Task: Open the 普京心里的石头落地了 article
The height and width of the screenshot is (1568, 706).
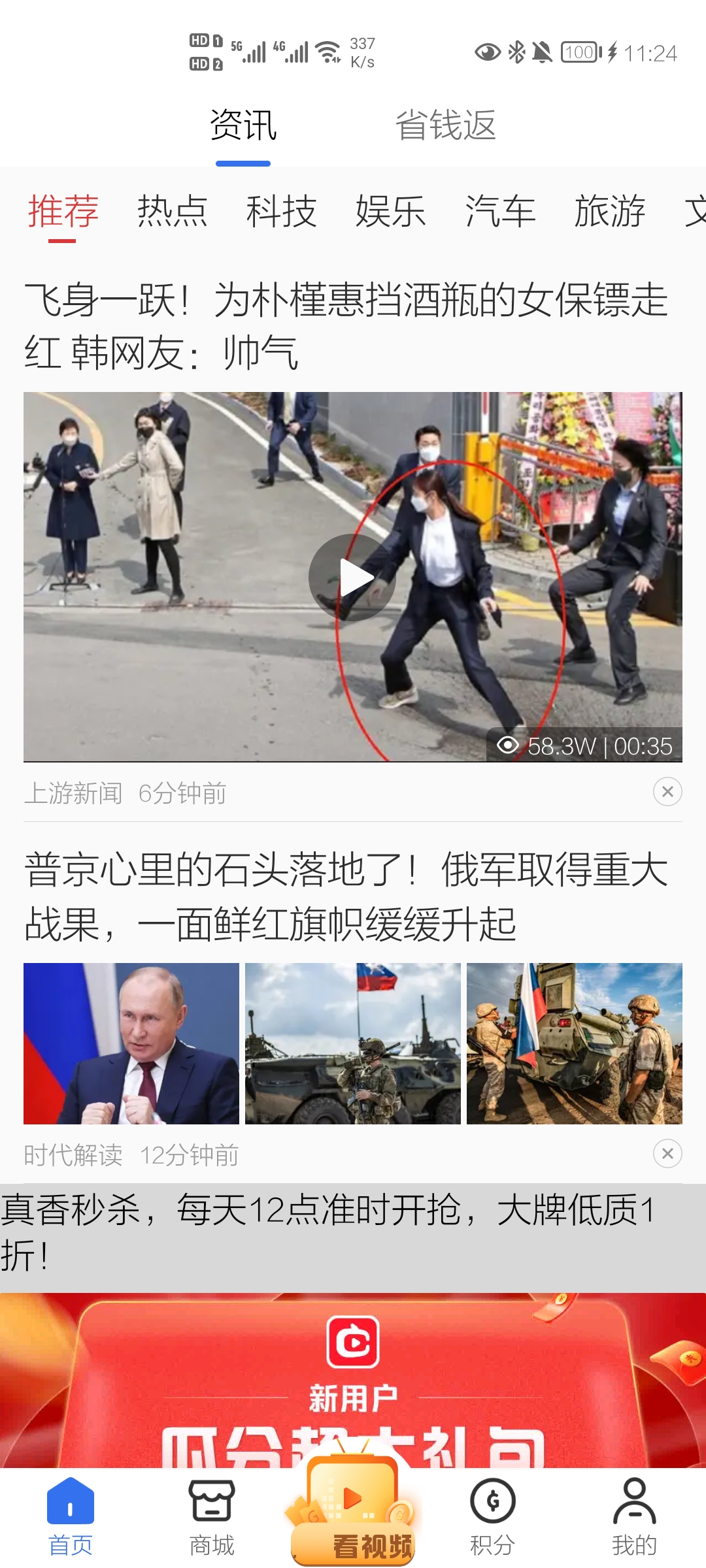Action: tap(346, 896)
